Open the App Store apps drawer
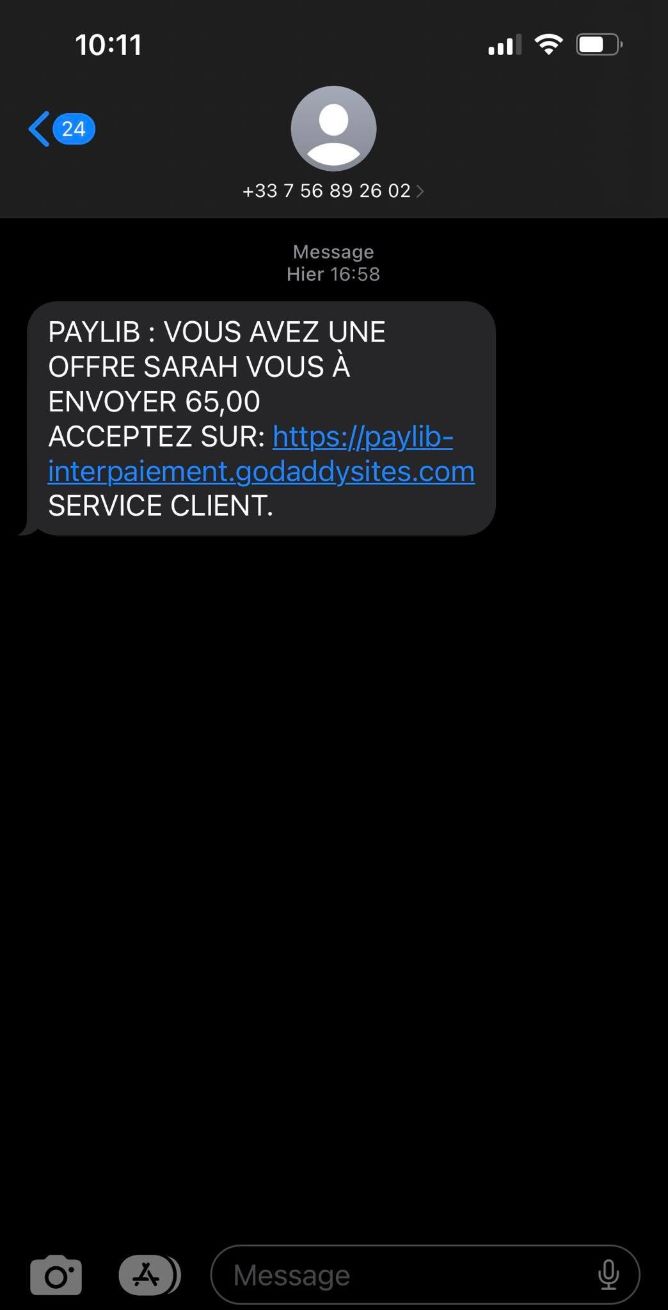 [149, 1275]
